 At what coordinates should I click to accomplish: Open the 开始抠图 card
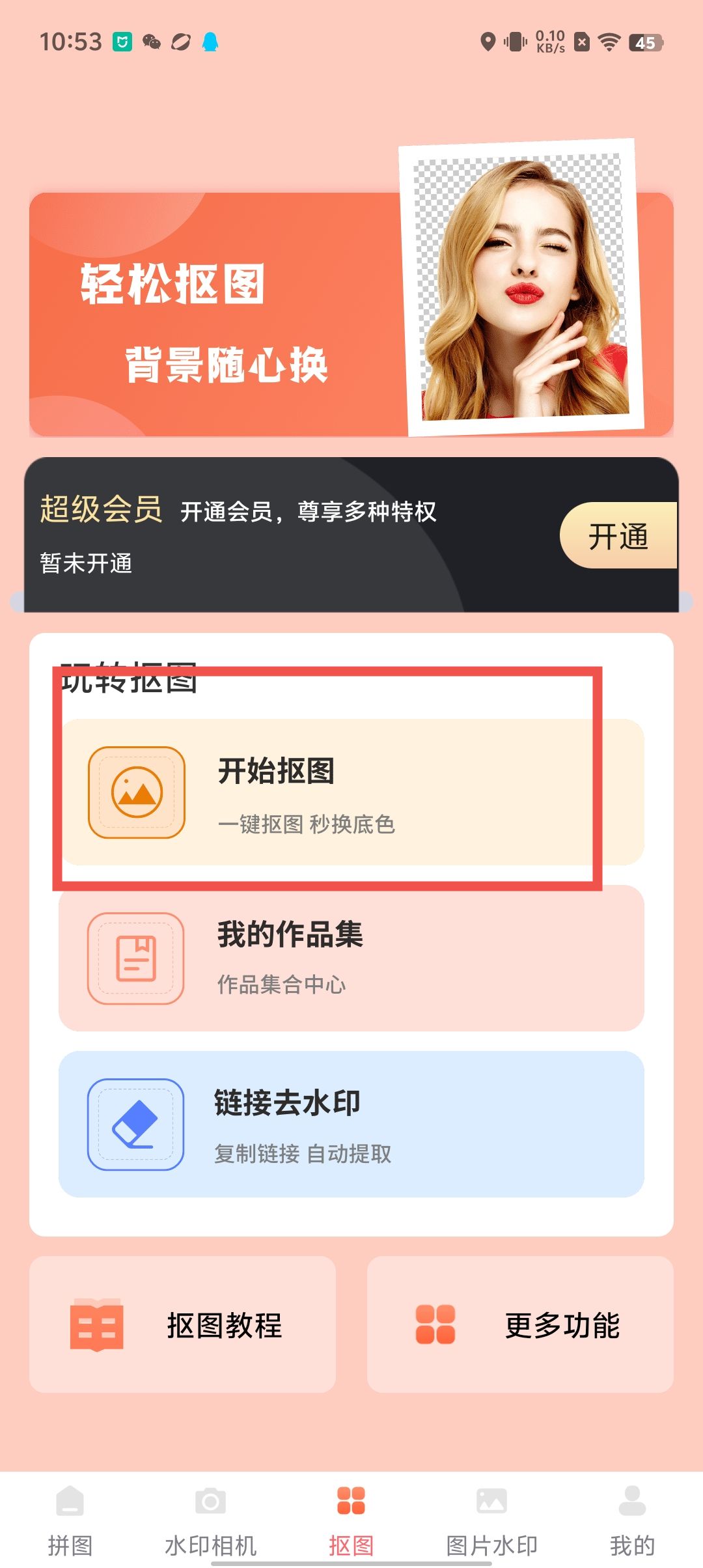point(351,792)
